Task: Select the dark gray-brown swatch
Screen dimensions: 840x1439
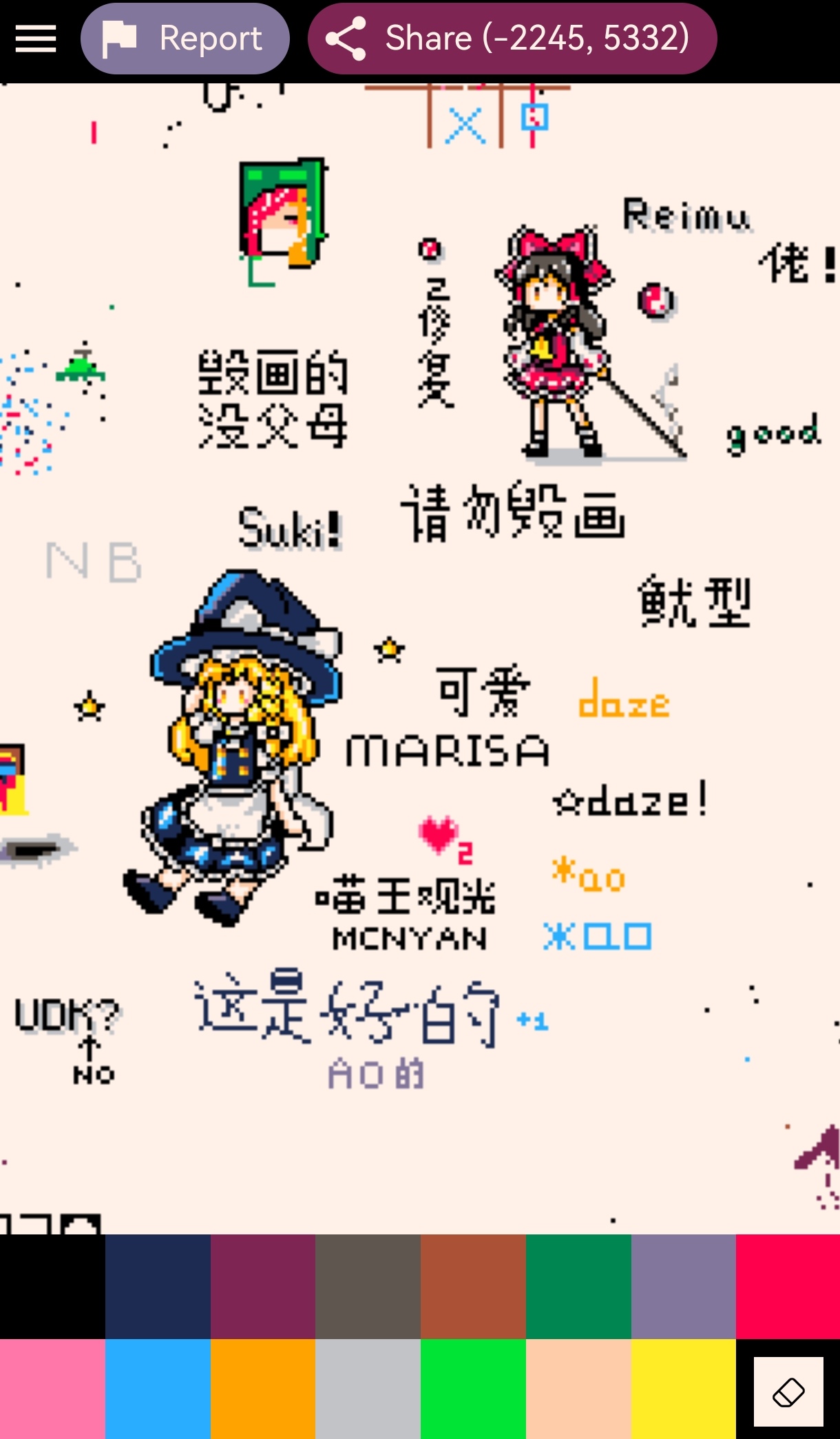Action: tap(368, 1286)
